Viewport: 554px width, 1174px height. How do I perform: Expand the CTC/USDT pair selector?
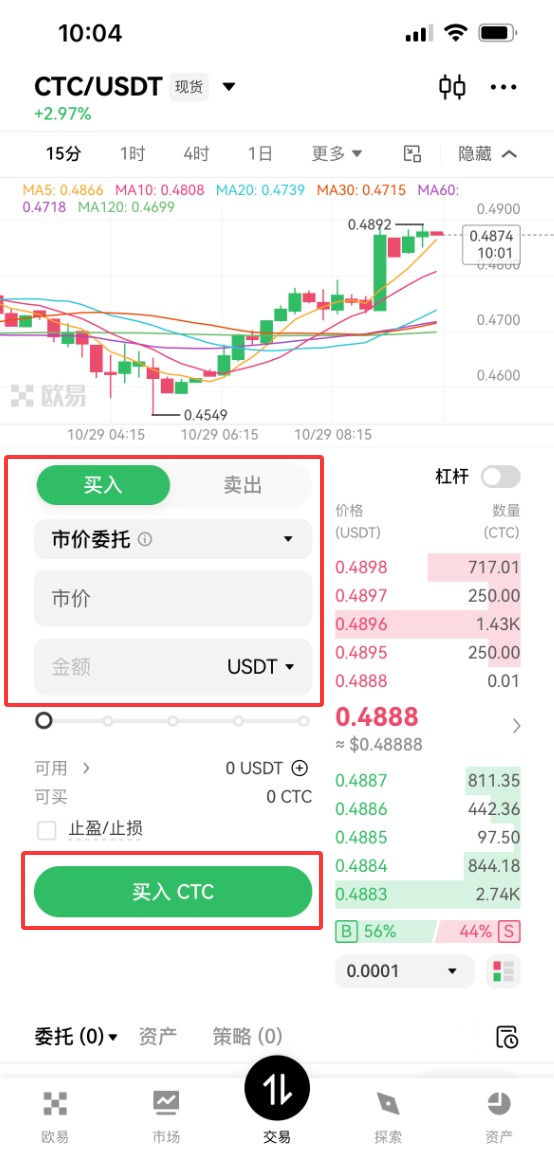(229, 87)
